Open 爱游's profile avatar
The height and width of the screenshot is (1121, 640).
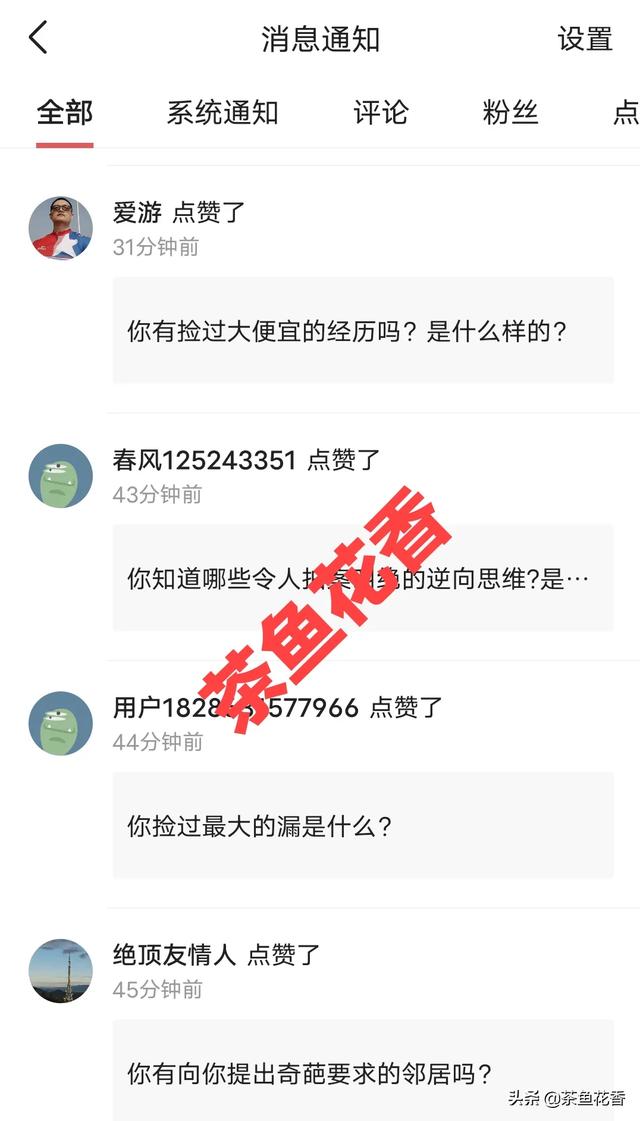pos(61,229)
